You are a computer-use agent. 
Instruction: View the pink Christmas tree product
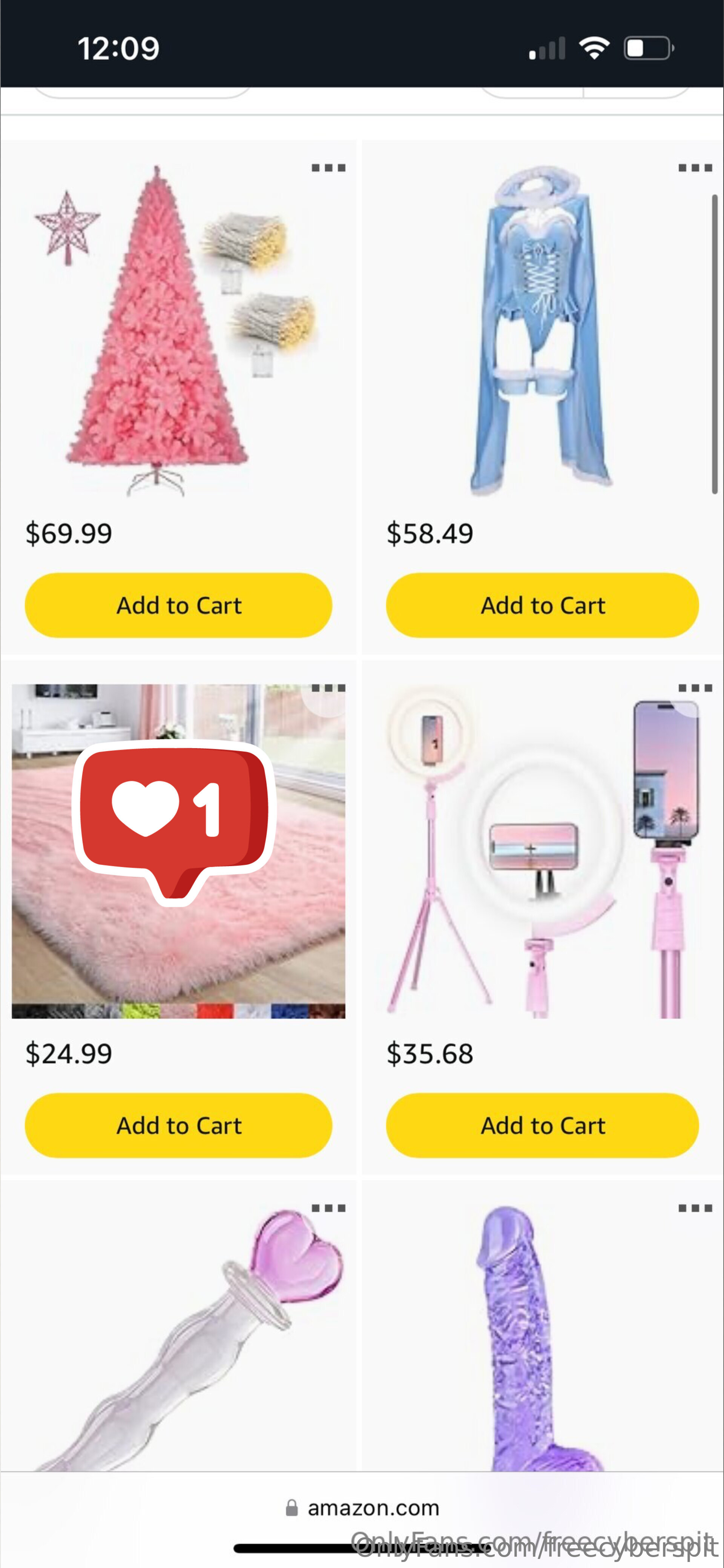pyautogui.click(x=158, y=332)
